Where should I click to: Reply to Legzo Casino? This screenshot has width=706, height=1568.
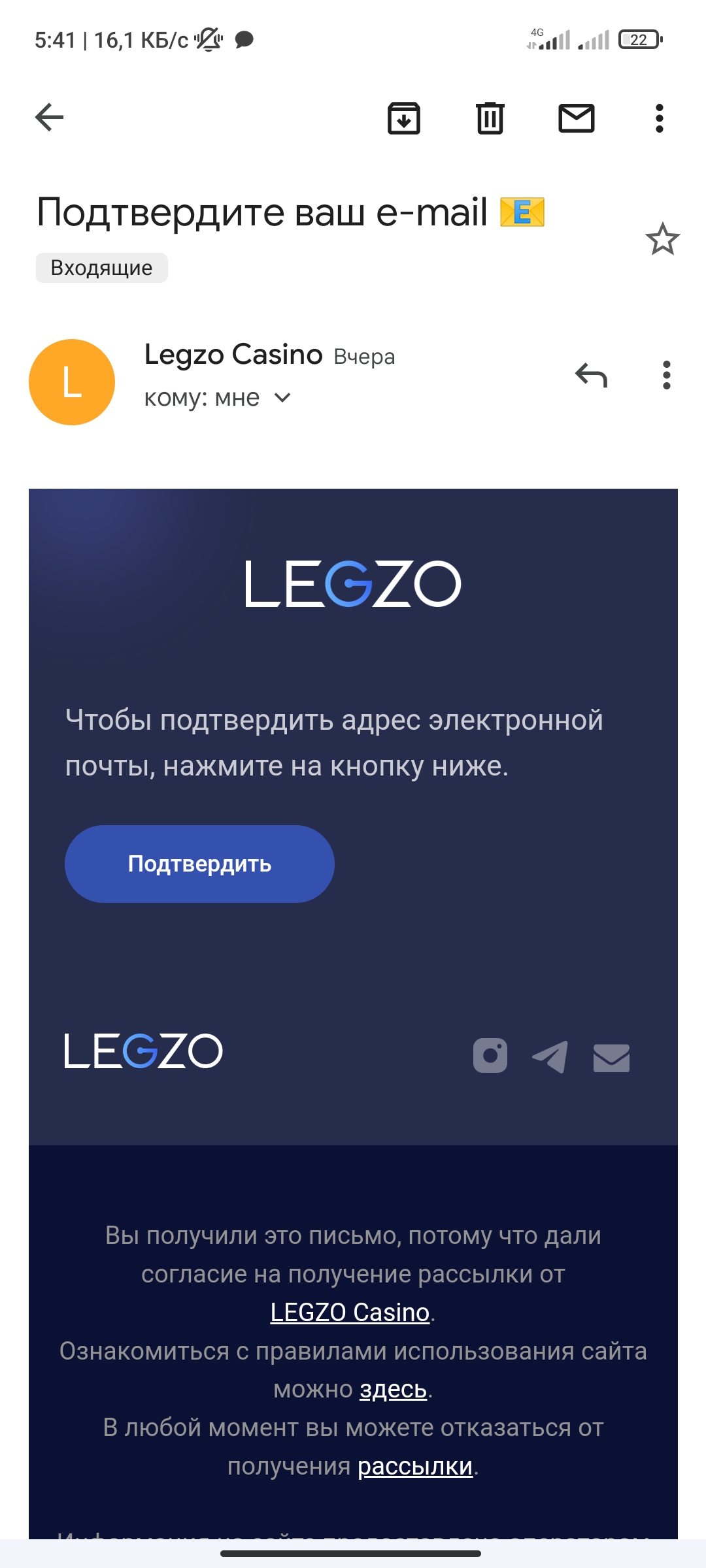click(592, 375)
